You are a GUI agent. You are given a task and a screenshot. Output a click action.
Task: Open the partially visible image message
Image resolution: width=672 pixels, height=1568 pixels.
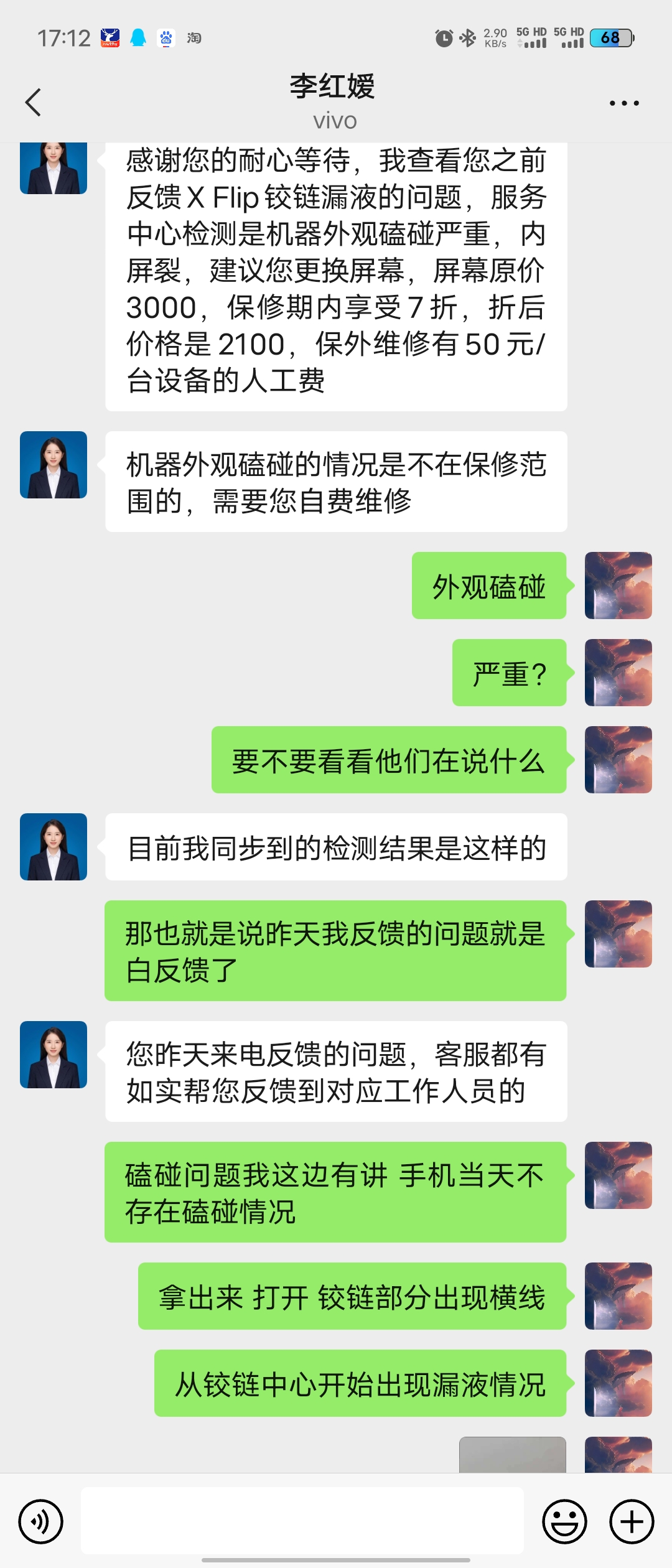click(x=512, y=1455)
